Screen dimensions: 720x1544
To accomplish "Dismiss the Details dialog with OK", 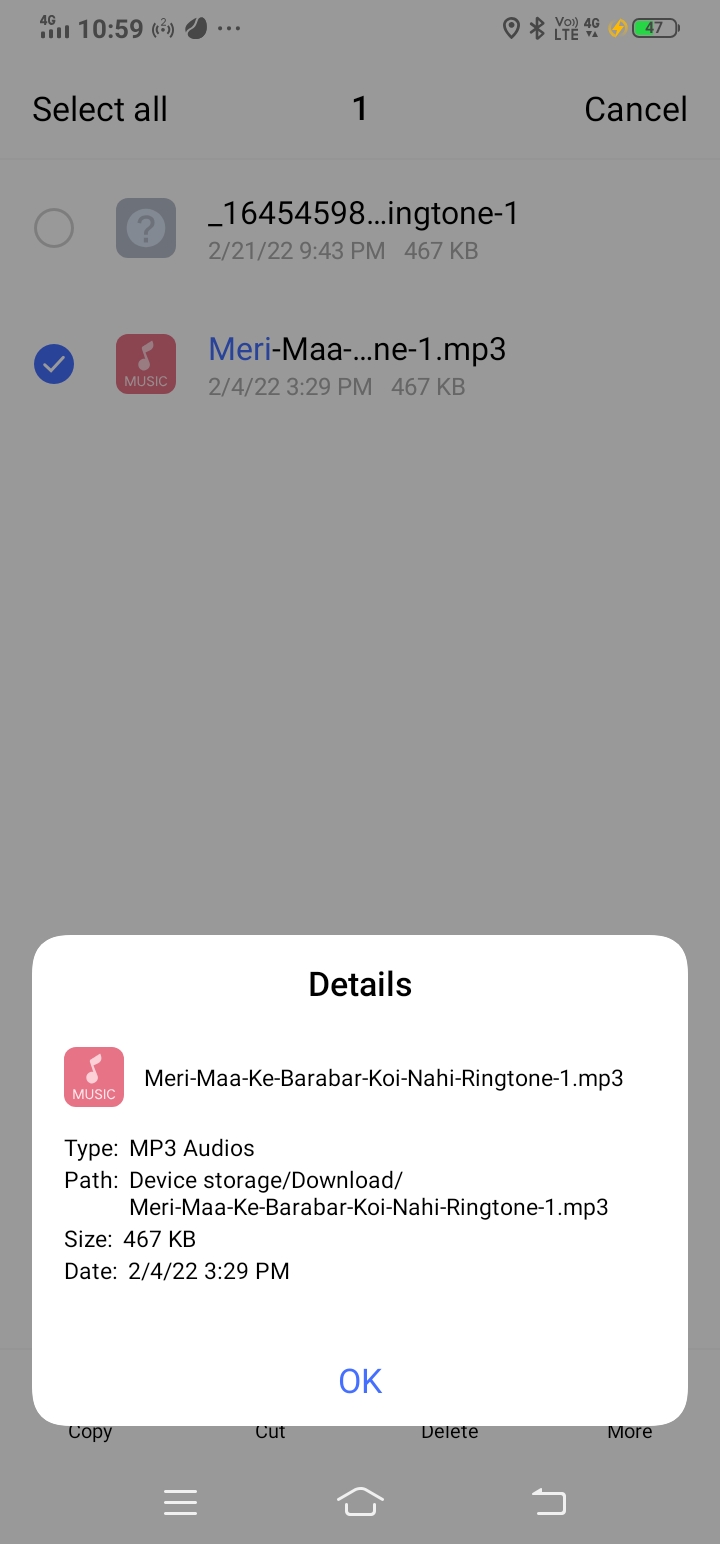I will pyautogui.click(x=359, y=1380).
